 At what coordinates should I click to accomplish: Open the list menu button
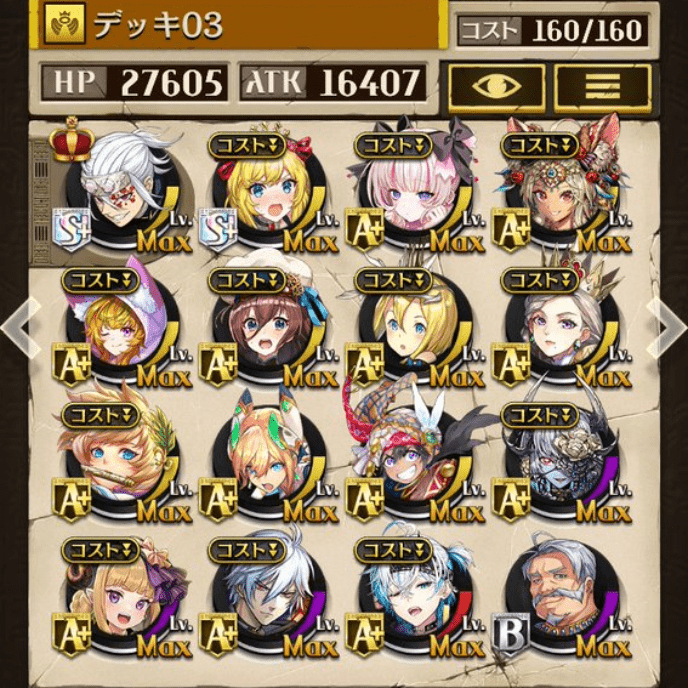602,84
